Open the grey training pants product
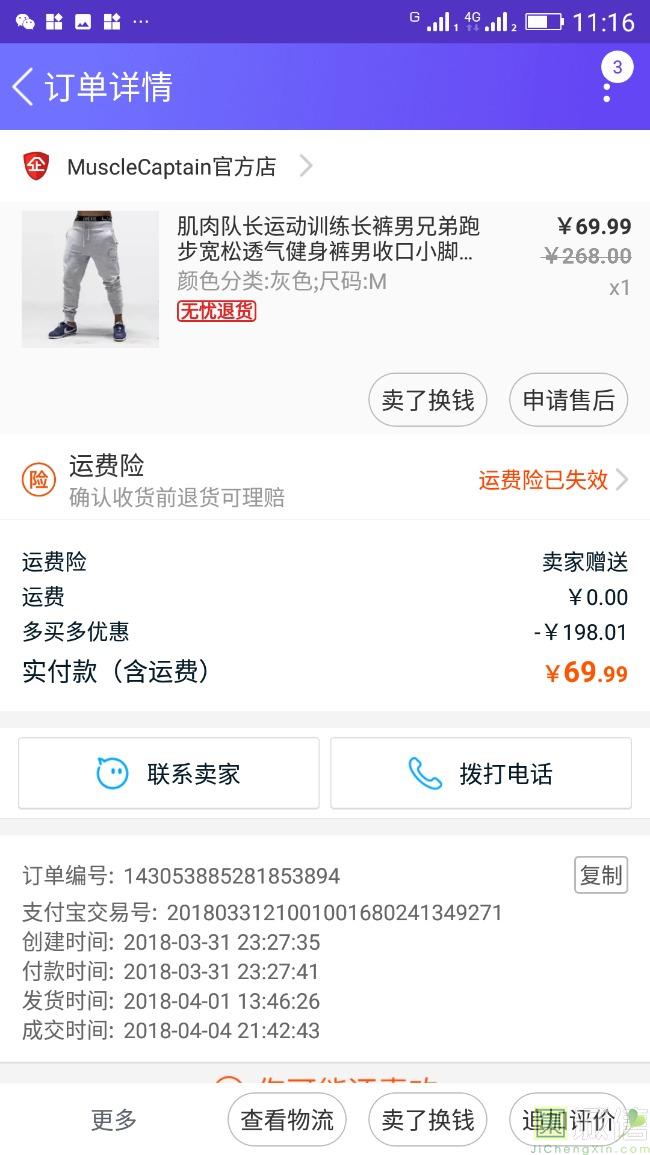Screen dimensions: 650x1155 (x=91, y=279)
